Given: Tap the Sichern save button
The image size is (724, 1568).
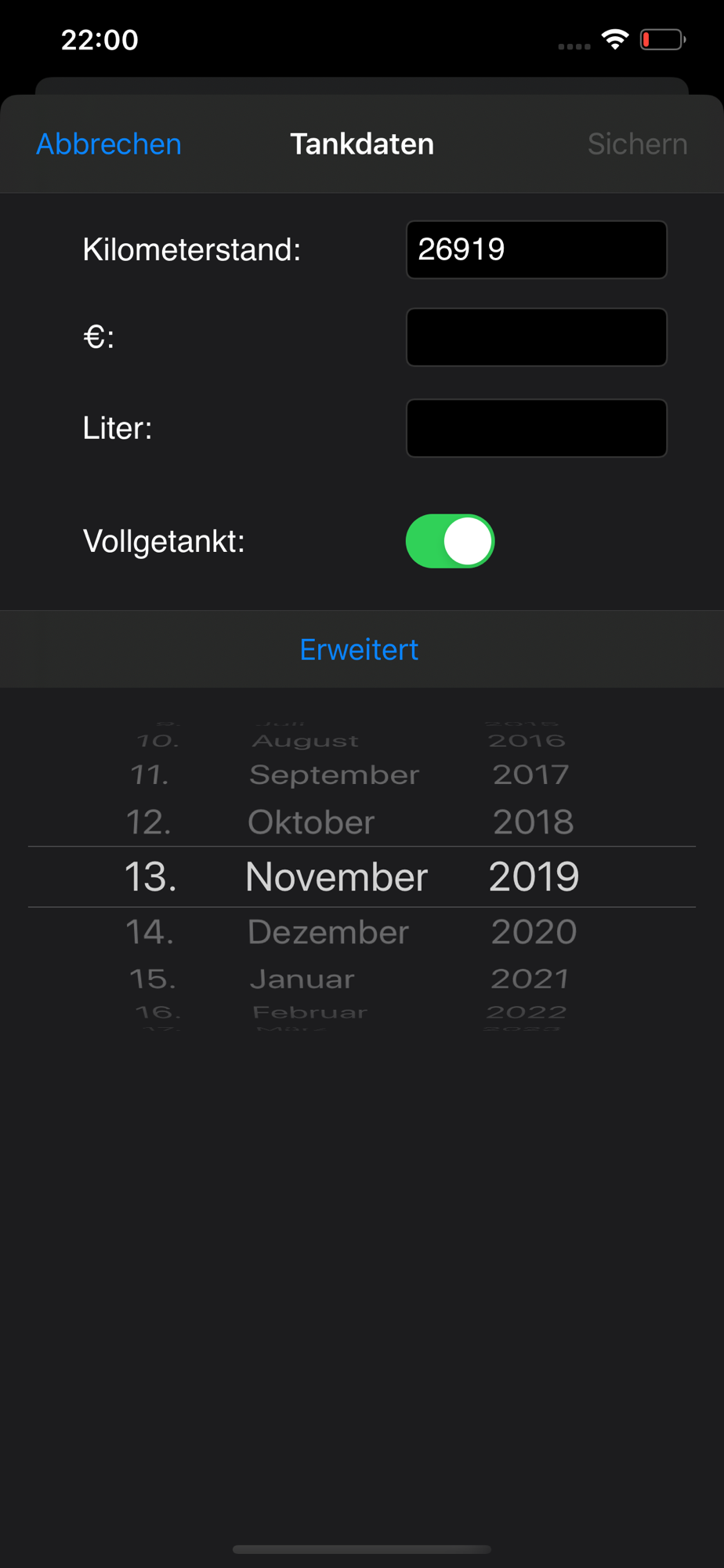Looking at the screenshot, I should [x=637, y=144].
